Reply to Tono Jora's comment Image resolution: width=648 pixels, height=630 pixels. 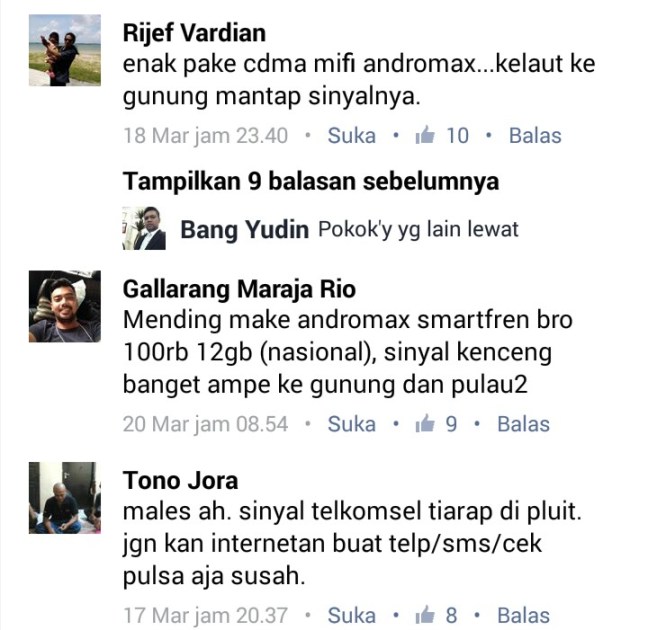pyautogui.click(x=523, y=615)
